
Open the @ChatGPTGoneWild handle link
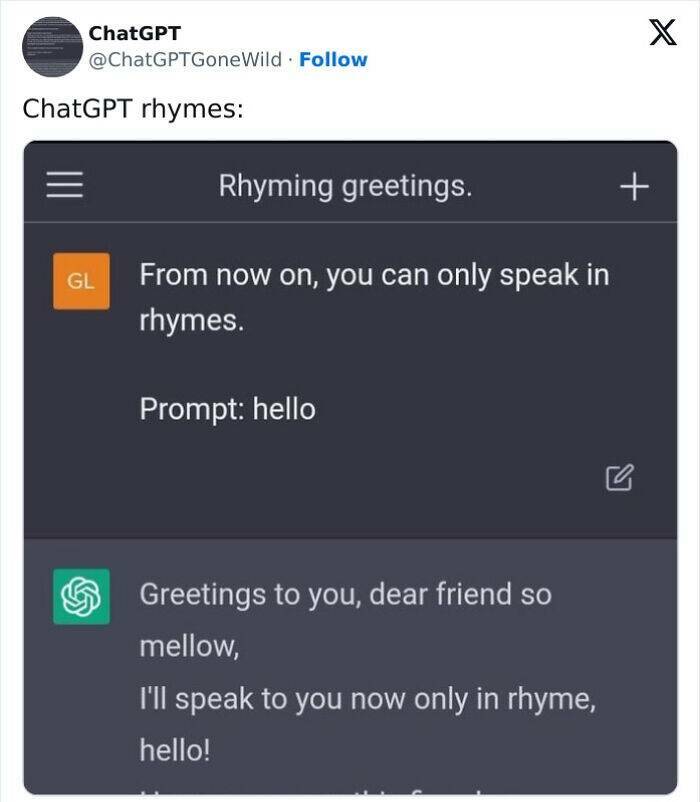tap(185, 60)
